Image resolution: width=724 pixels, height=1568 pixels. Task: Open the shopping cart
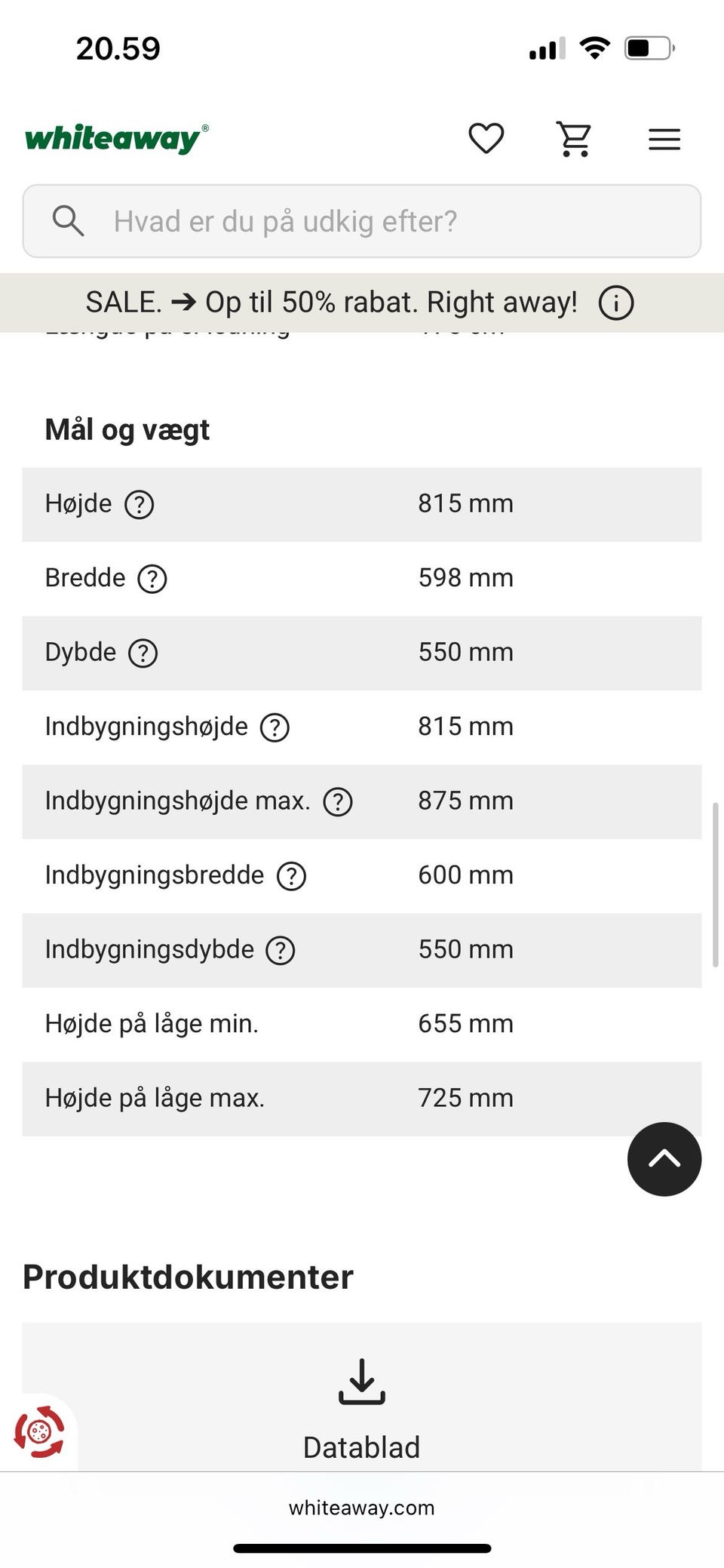click(574, 139)
